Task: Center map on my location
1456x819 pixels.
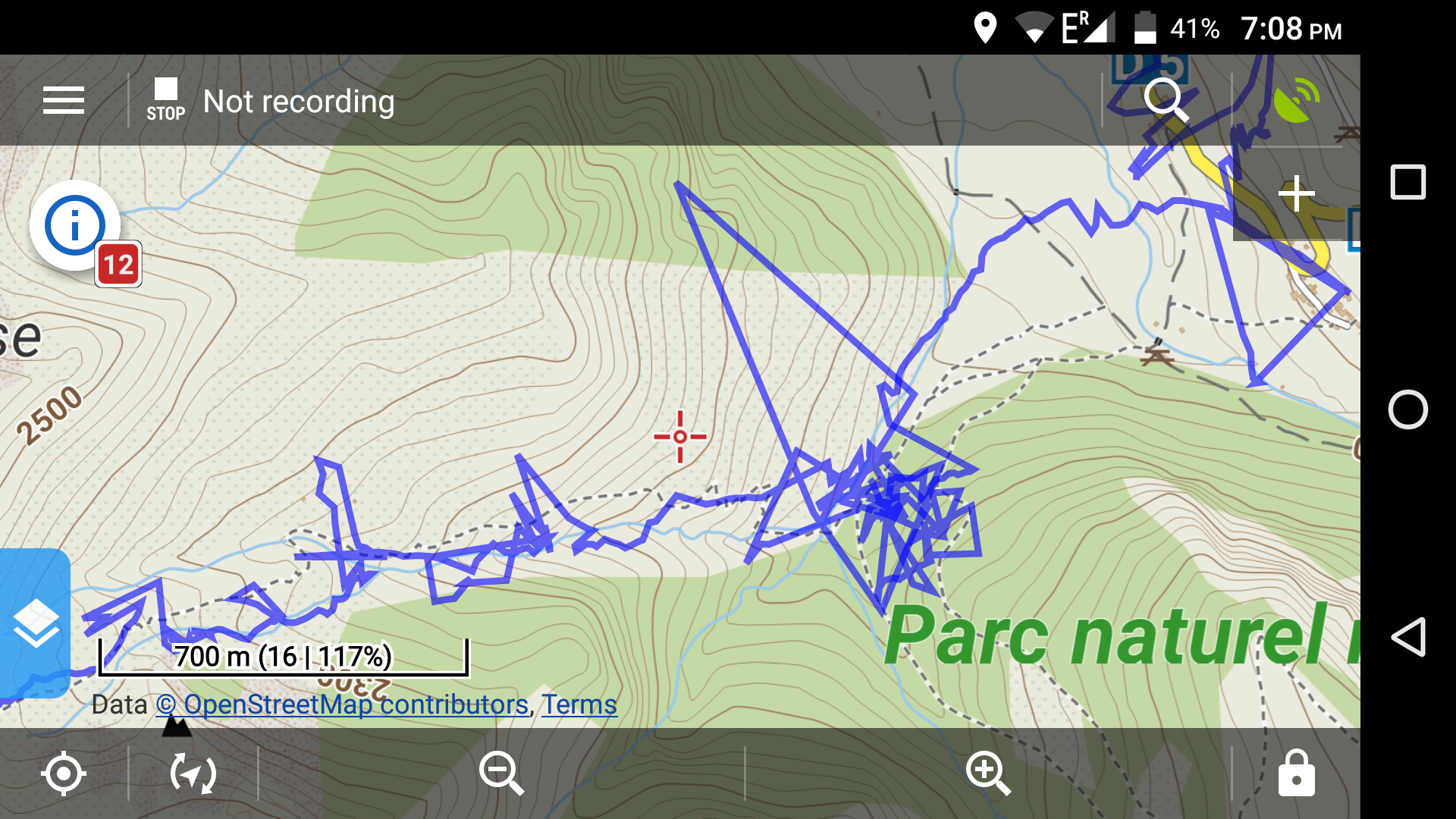Action: pyautogui.click(x=64, y=773)
